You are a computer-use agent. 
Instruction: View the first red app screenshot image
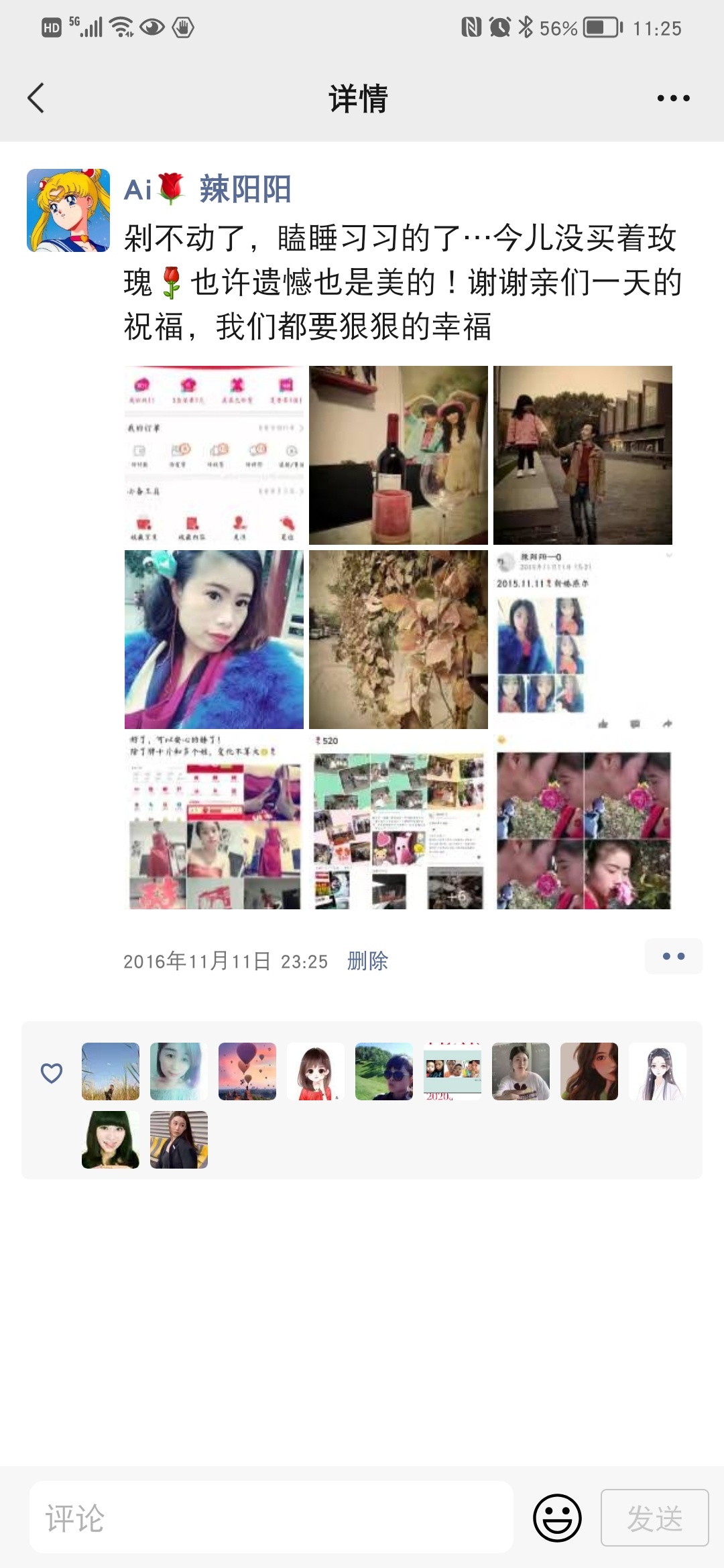214,455
